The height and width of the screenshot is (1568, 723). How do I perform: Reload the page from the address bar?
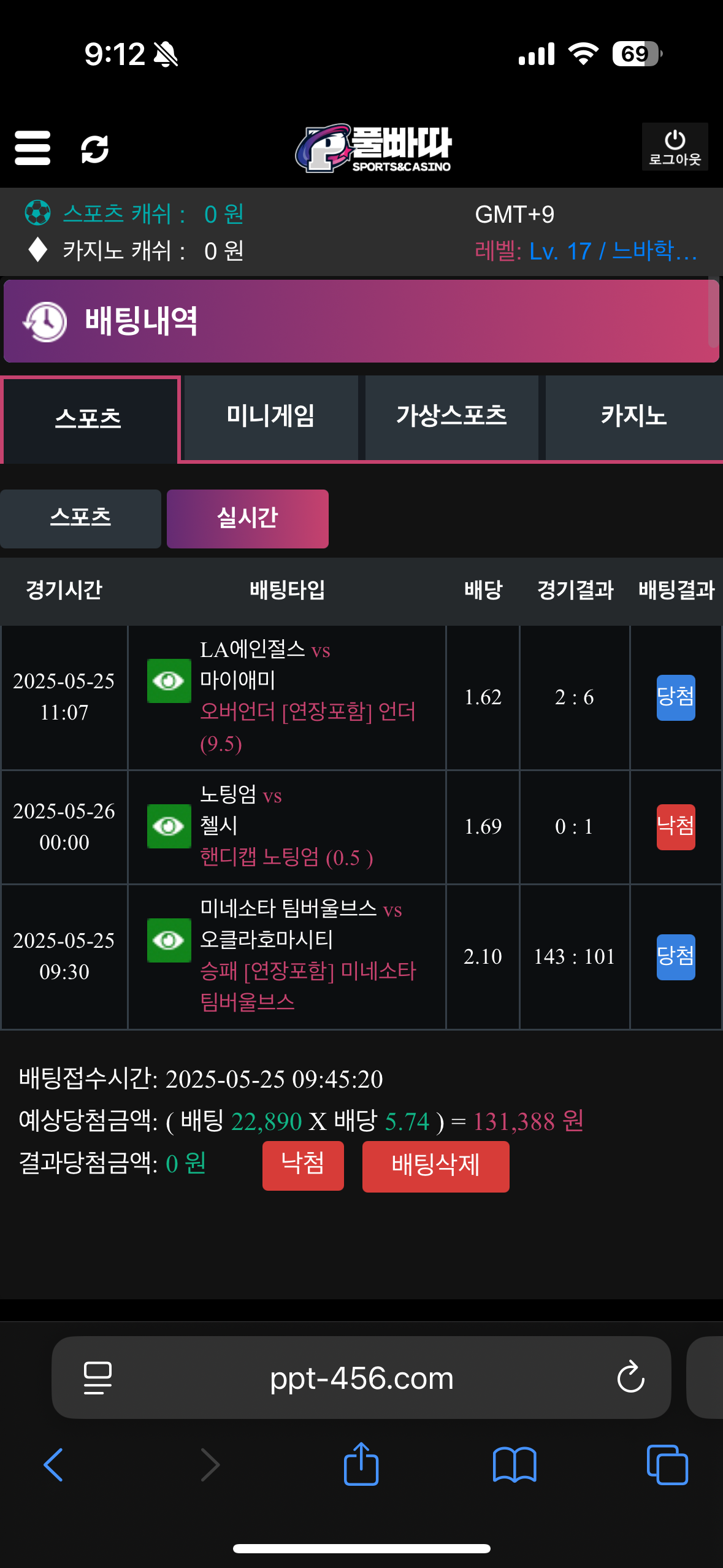(x=630, y=1378)
